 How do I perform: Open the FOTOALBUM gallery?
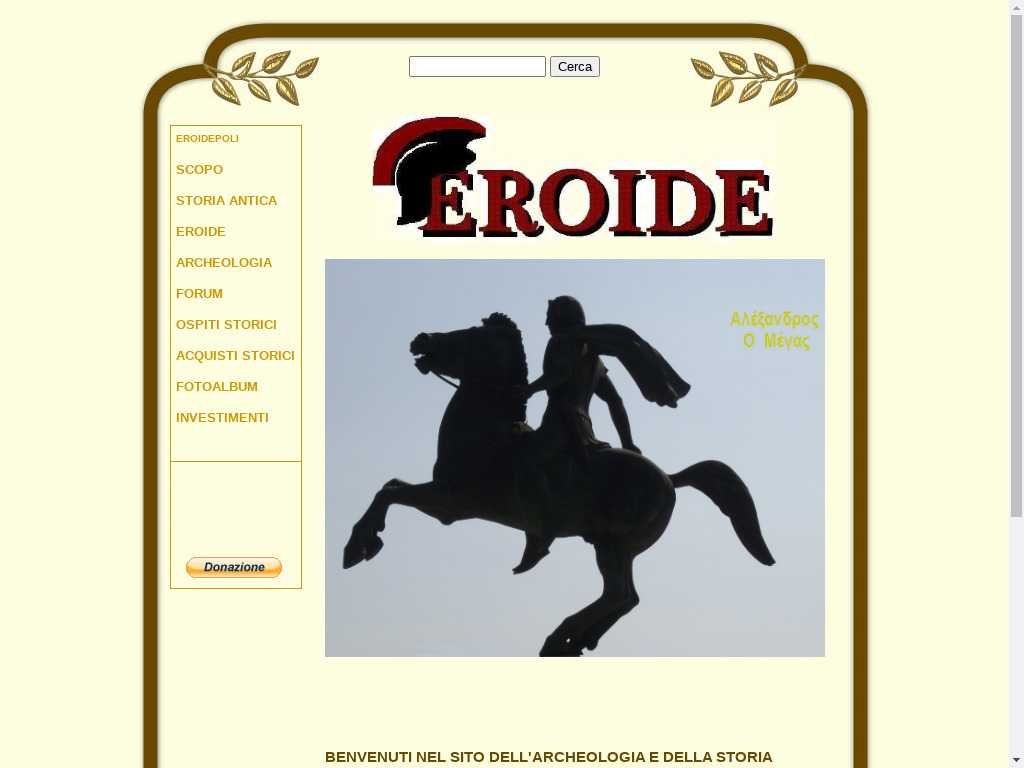(x=216, y=387)
